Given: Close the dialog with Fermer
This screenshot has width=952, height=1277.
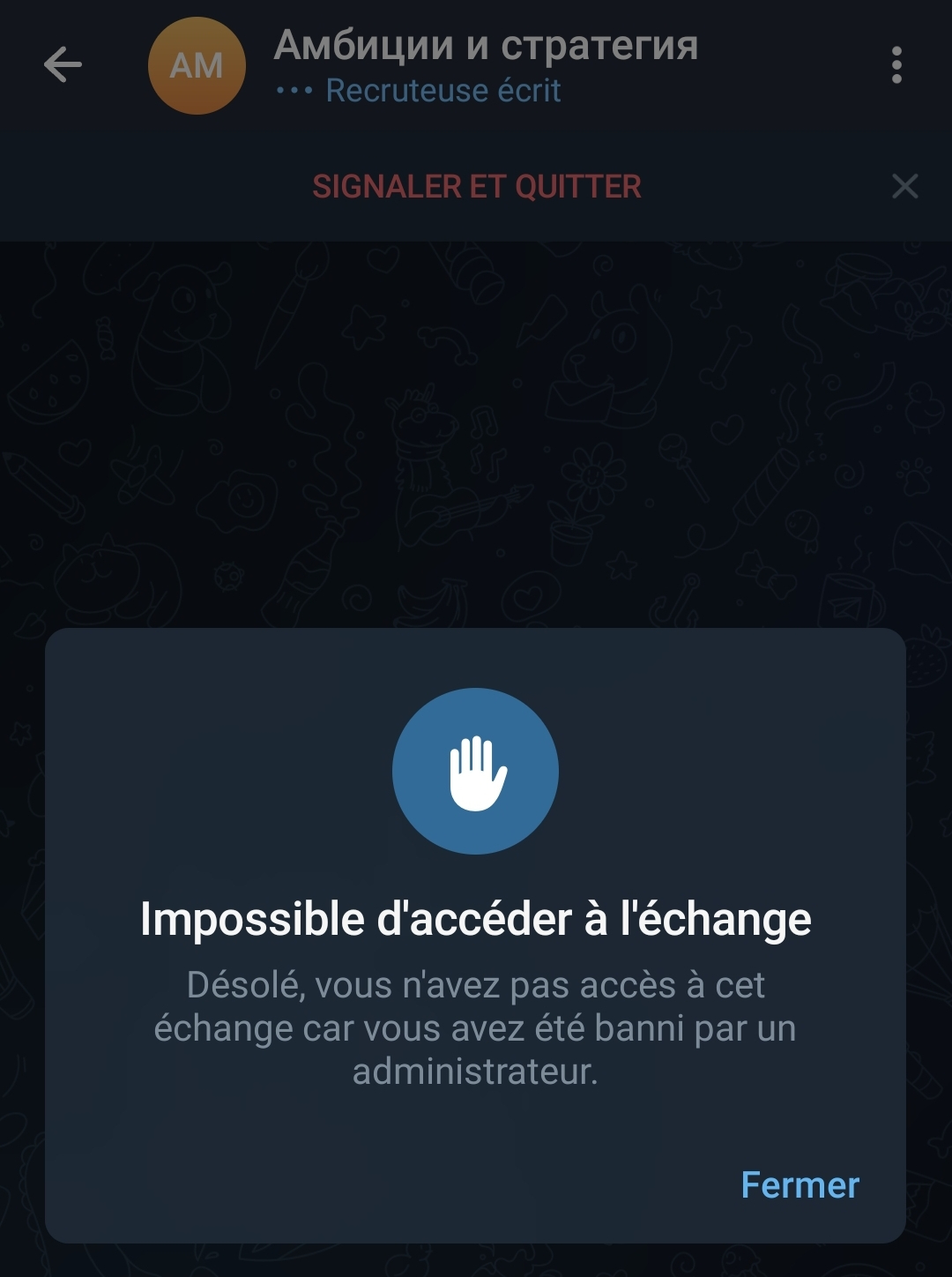Looking at the screenshot, I should [799, 1185].
